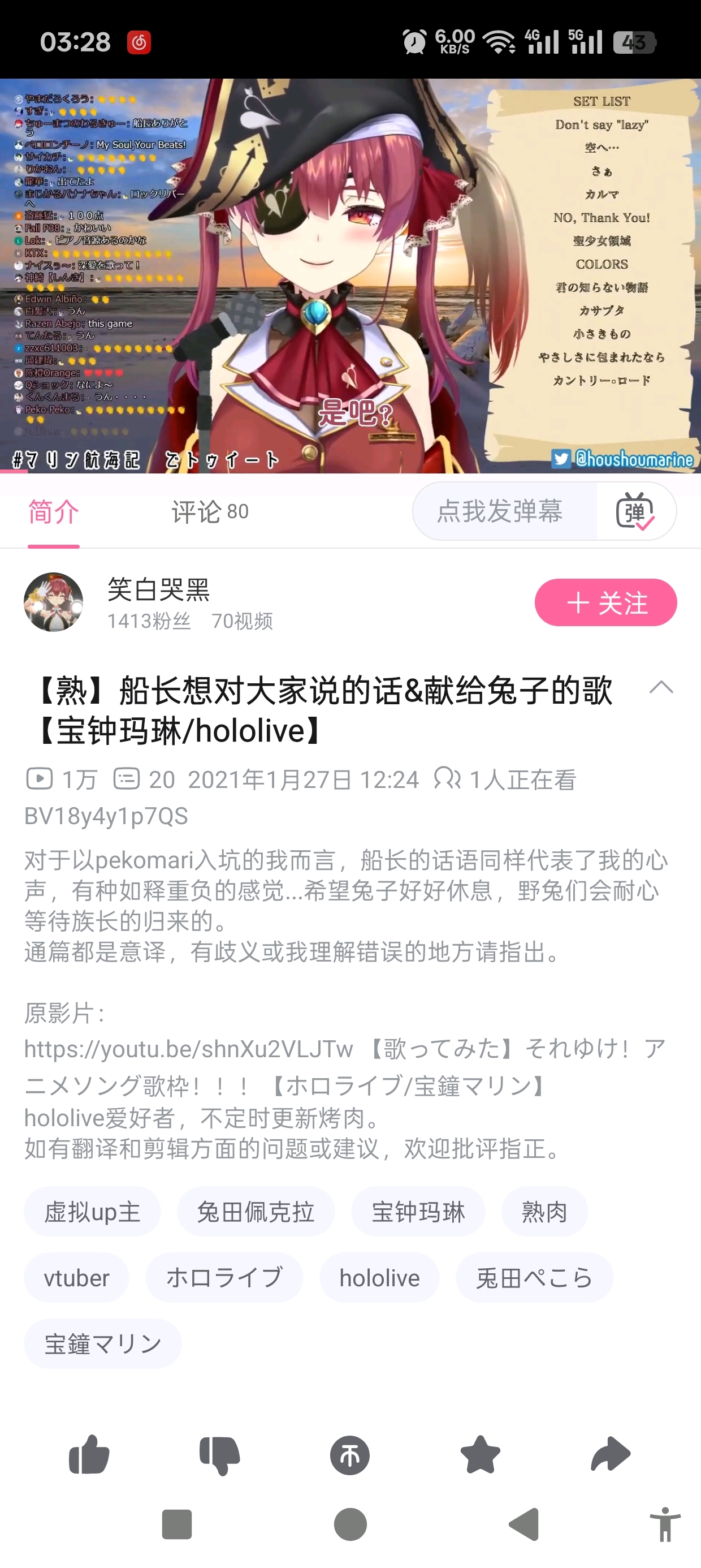Open the 兔田佩克拉 tag
This screenshot has width=701, height=1568.
pyautogui.click(x=256, y=1211)
